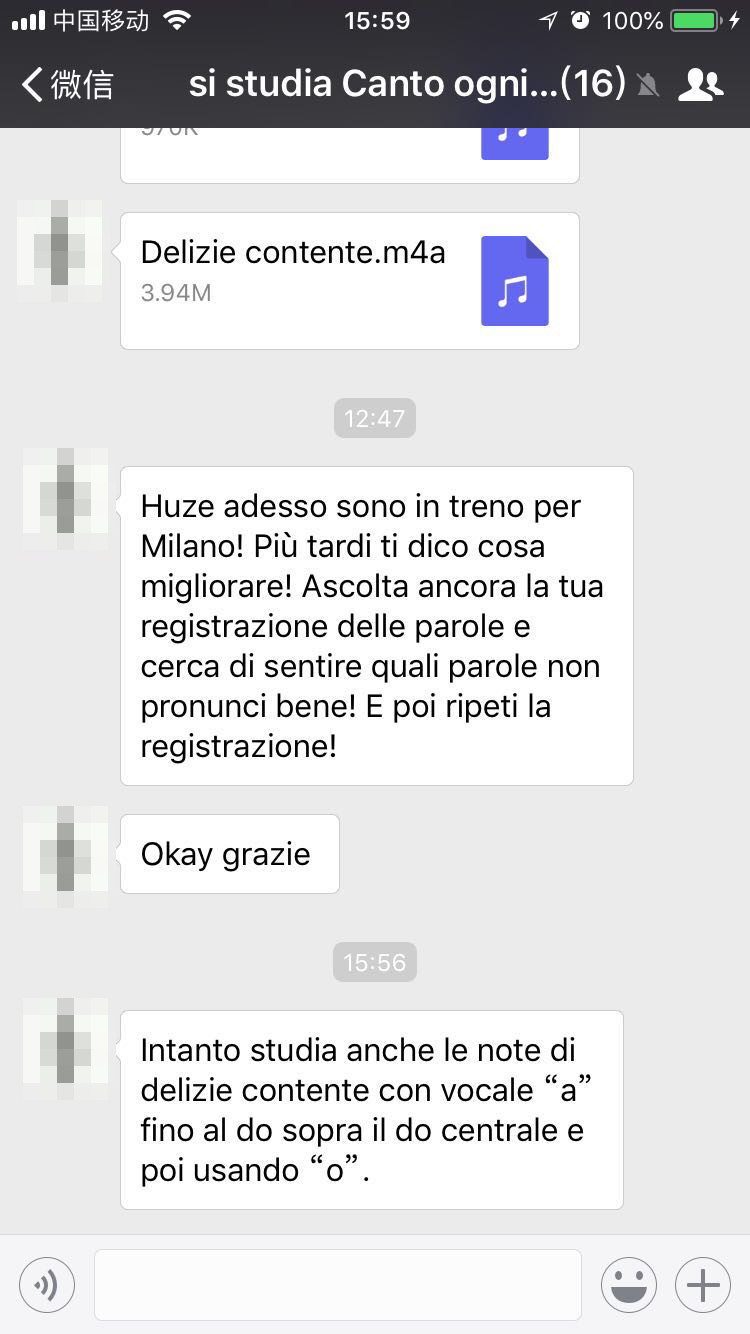The height and width of the screenshot is (1334, 750).
Task: Open the group members info icon
Action: [700, 85]
